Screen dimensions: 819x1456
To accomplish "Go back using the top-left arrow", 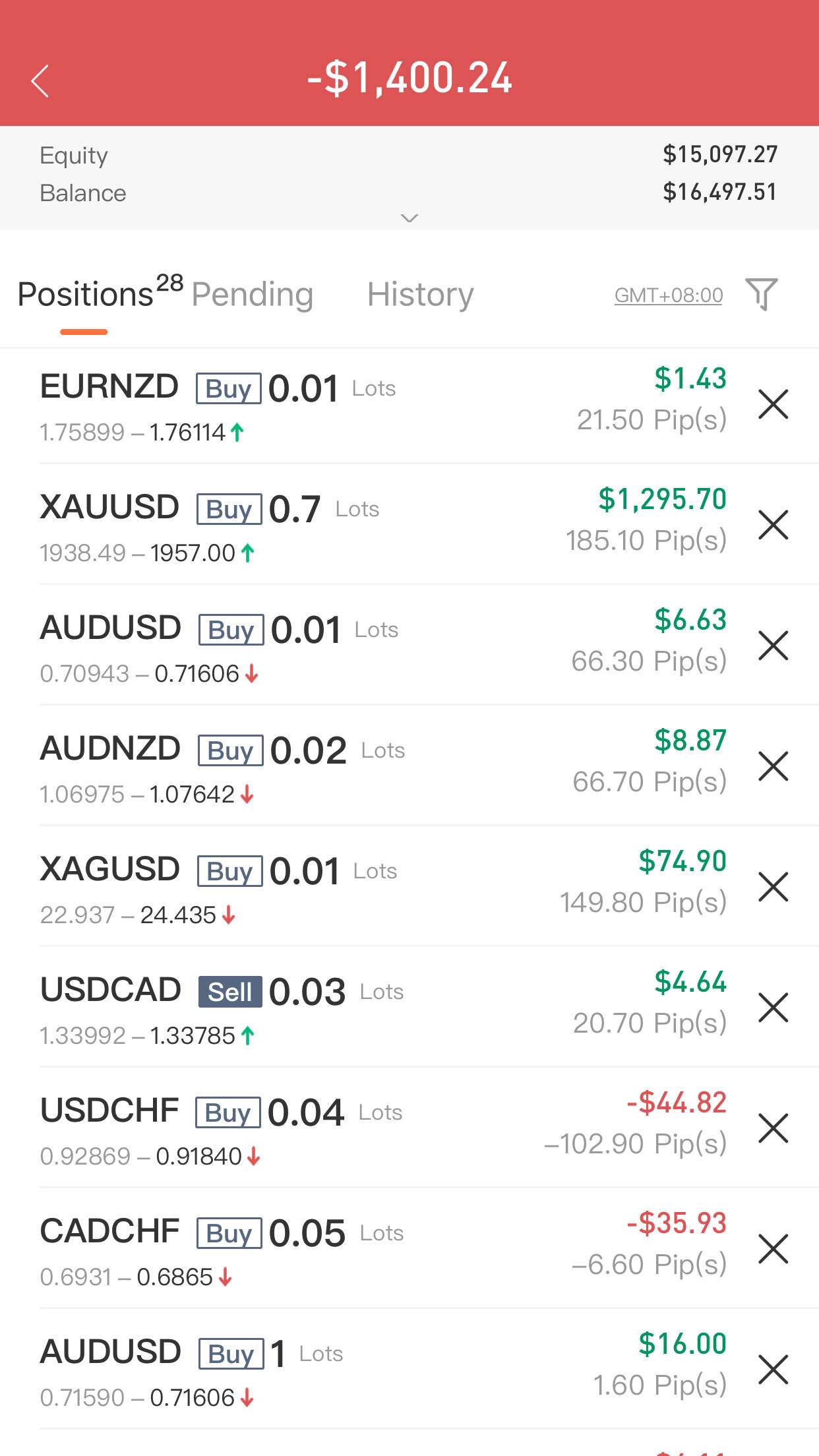I will tap(40, 81).
